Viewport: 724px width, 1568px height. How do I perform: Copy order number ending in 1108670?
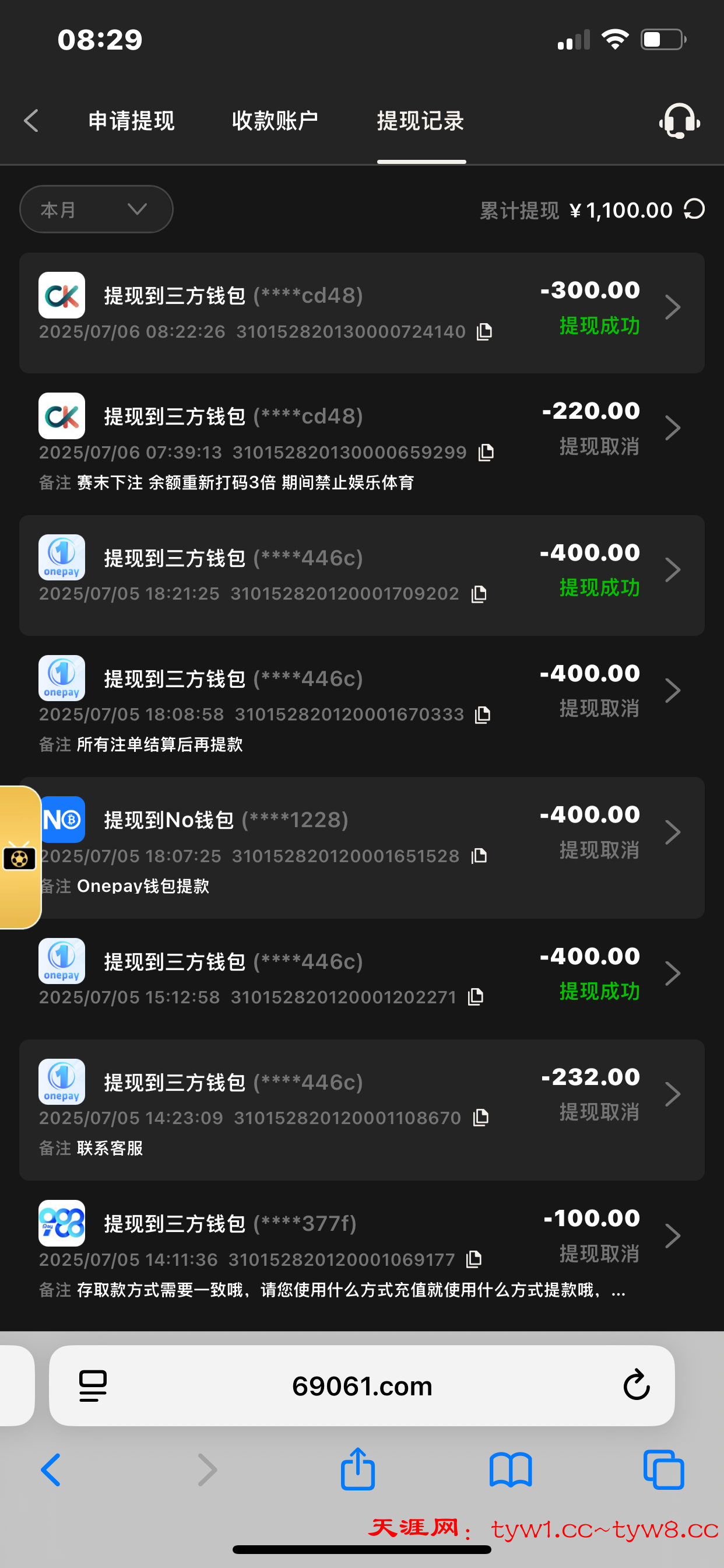[481, 1118]
